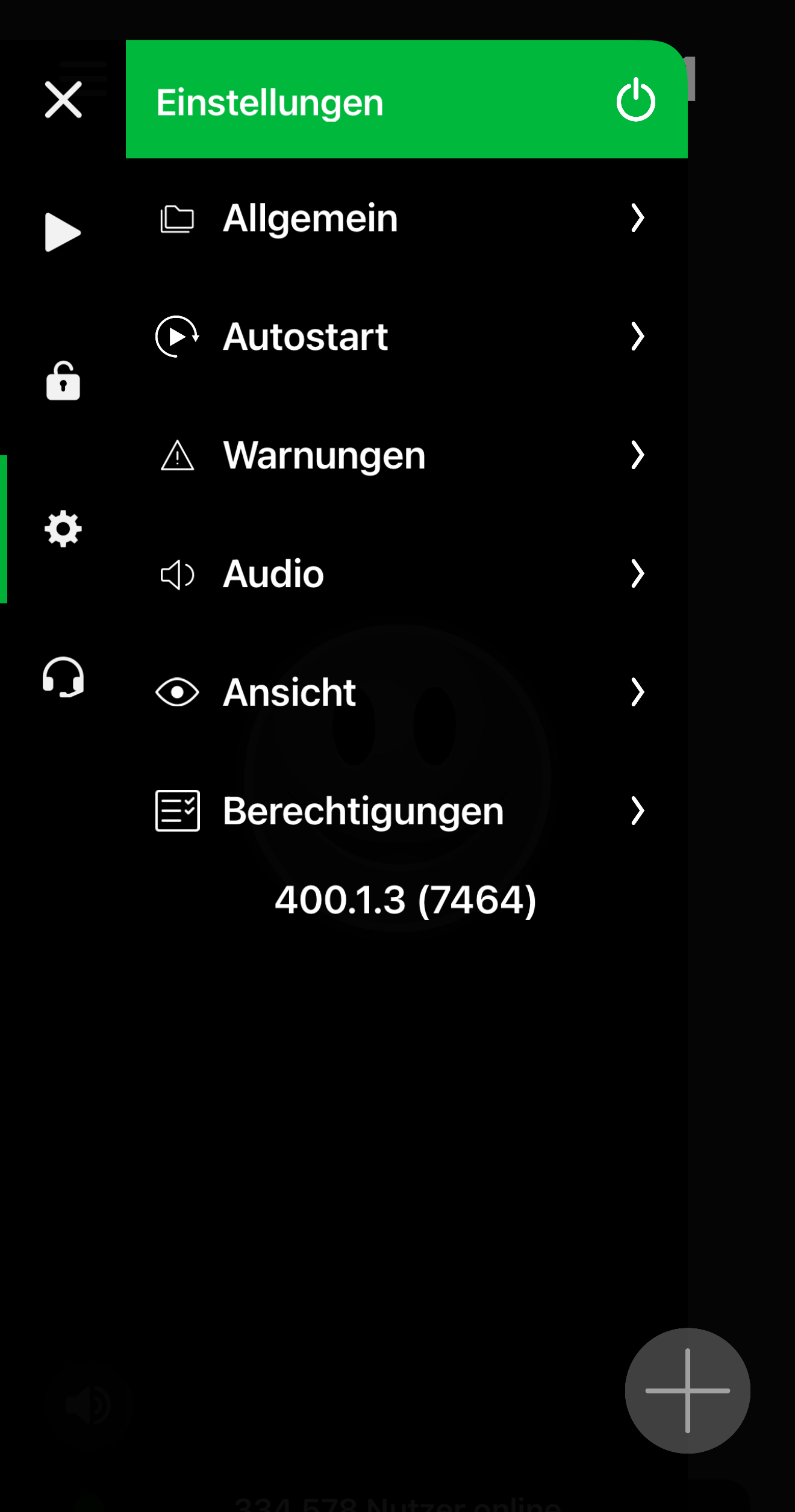The image size is (795, 1512).
Task: Open the headset support tab
Action: click(63, 677)
